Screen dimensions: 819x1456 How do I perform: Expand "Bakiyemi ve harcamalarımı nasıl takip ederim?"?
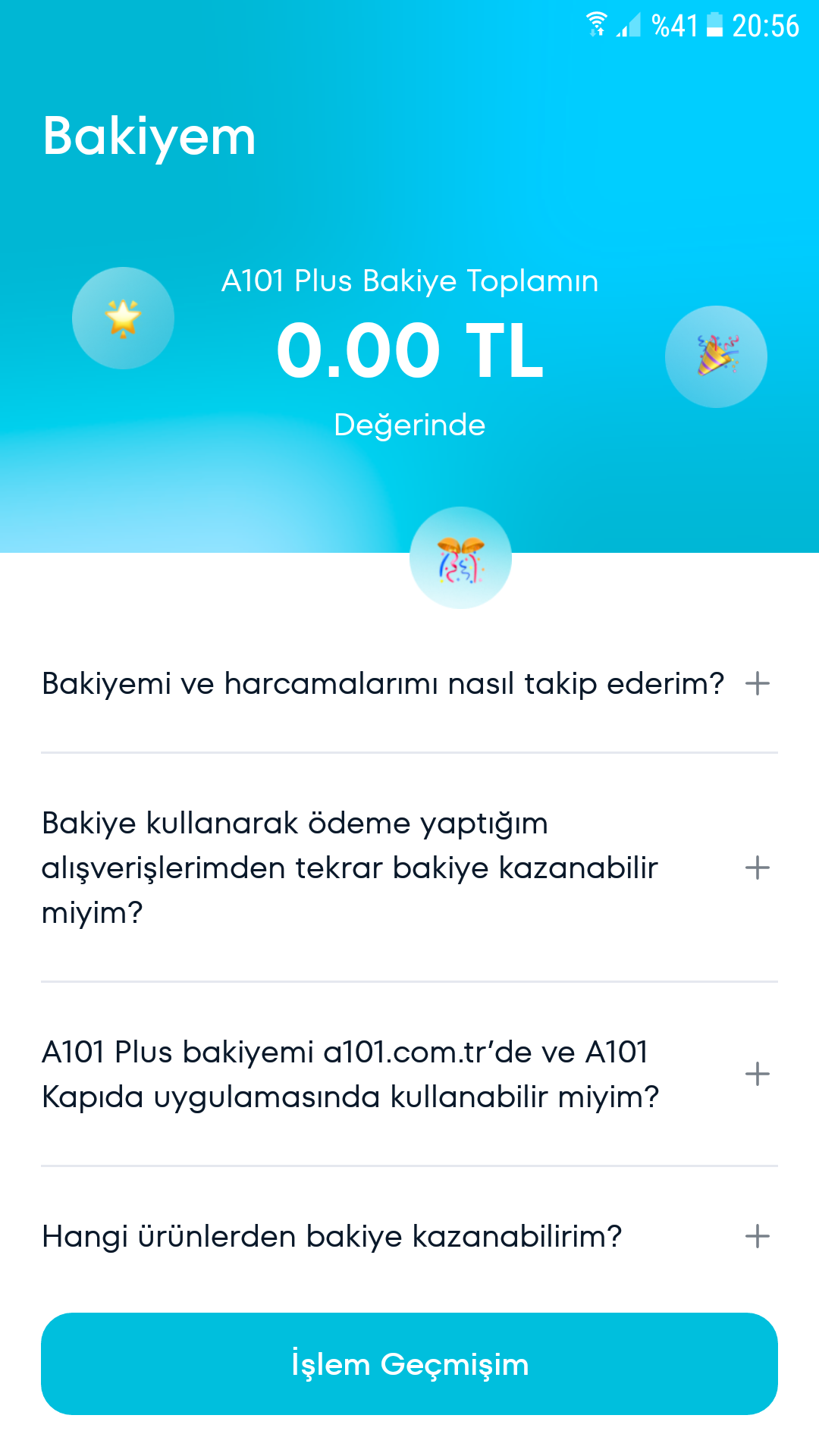(409, 683)
